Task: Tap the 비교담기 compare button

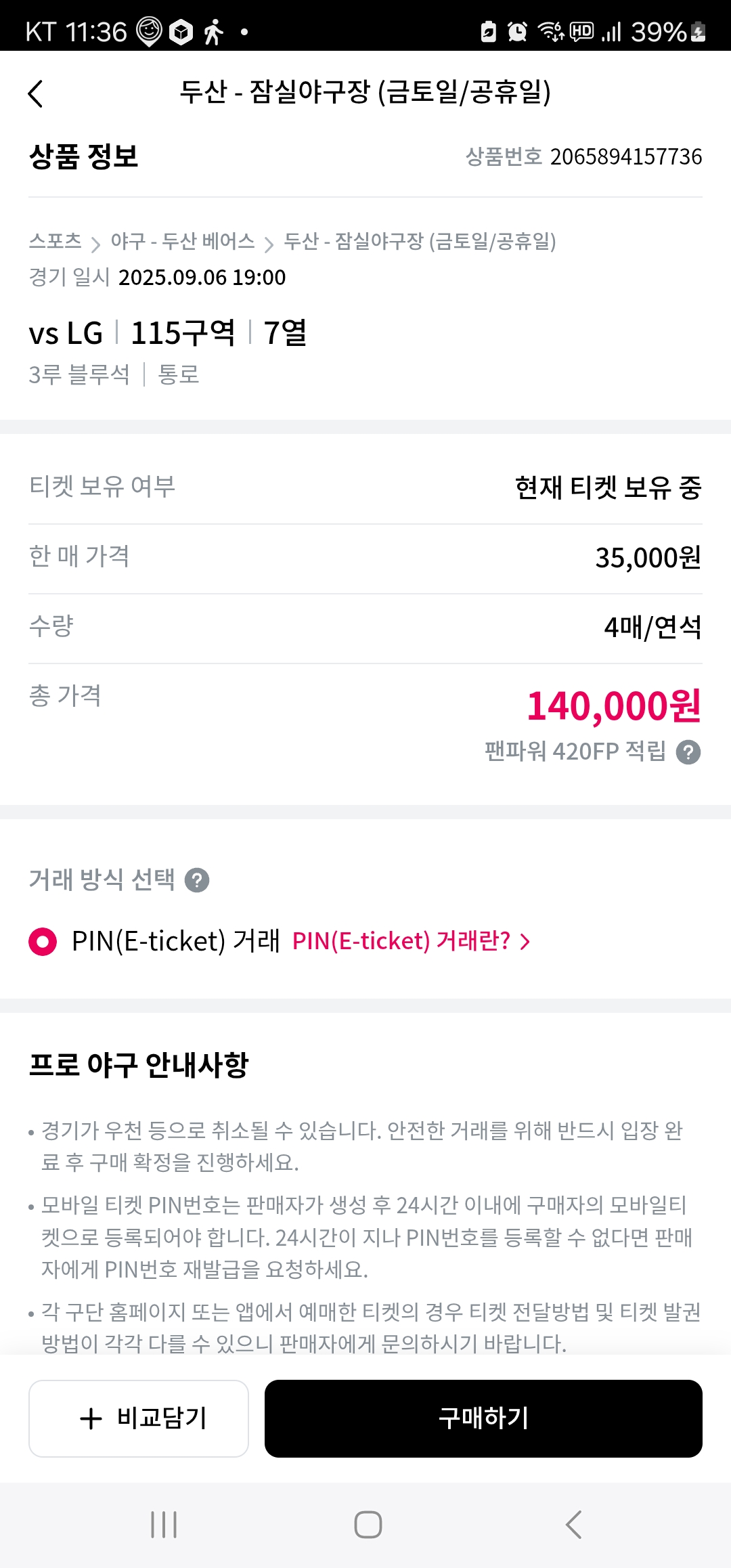Action: point(139,1417)
